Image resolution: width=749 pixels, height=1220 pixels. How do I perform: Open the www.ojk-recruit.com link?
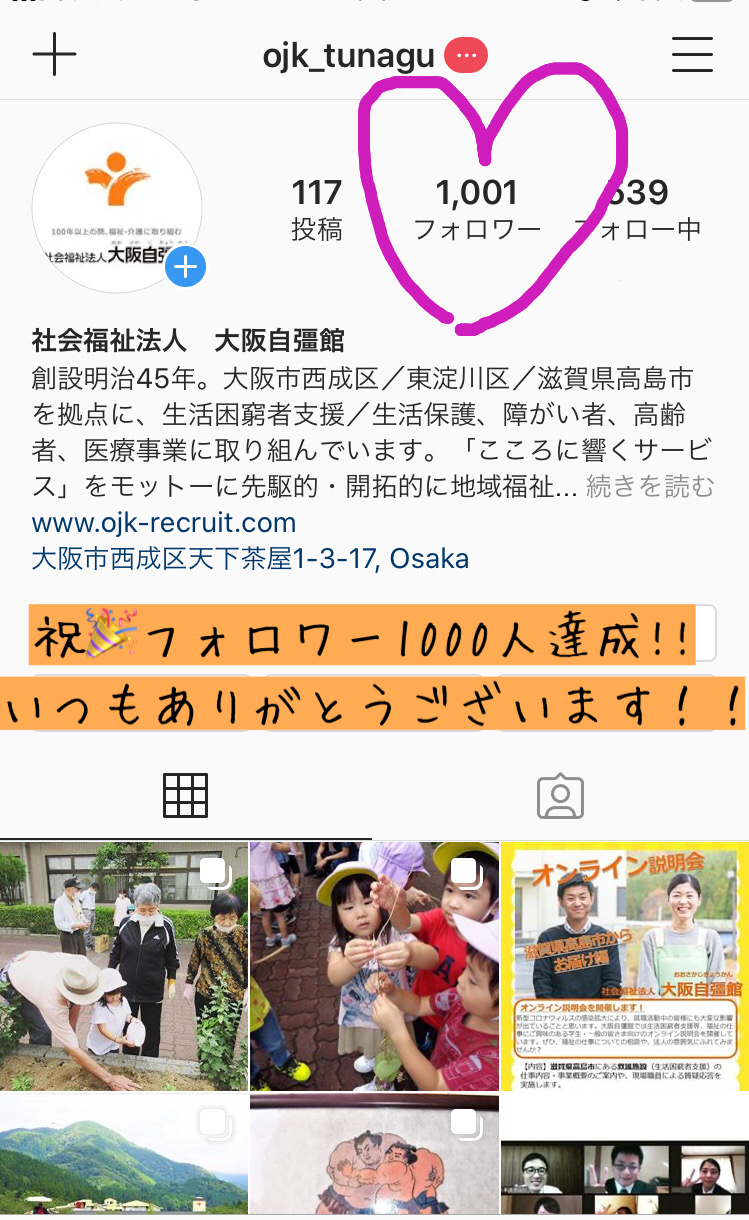164,523
